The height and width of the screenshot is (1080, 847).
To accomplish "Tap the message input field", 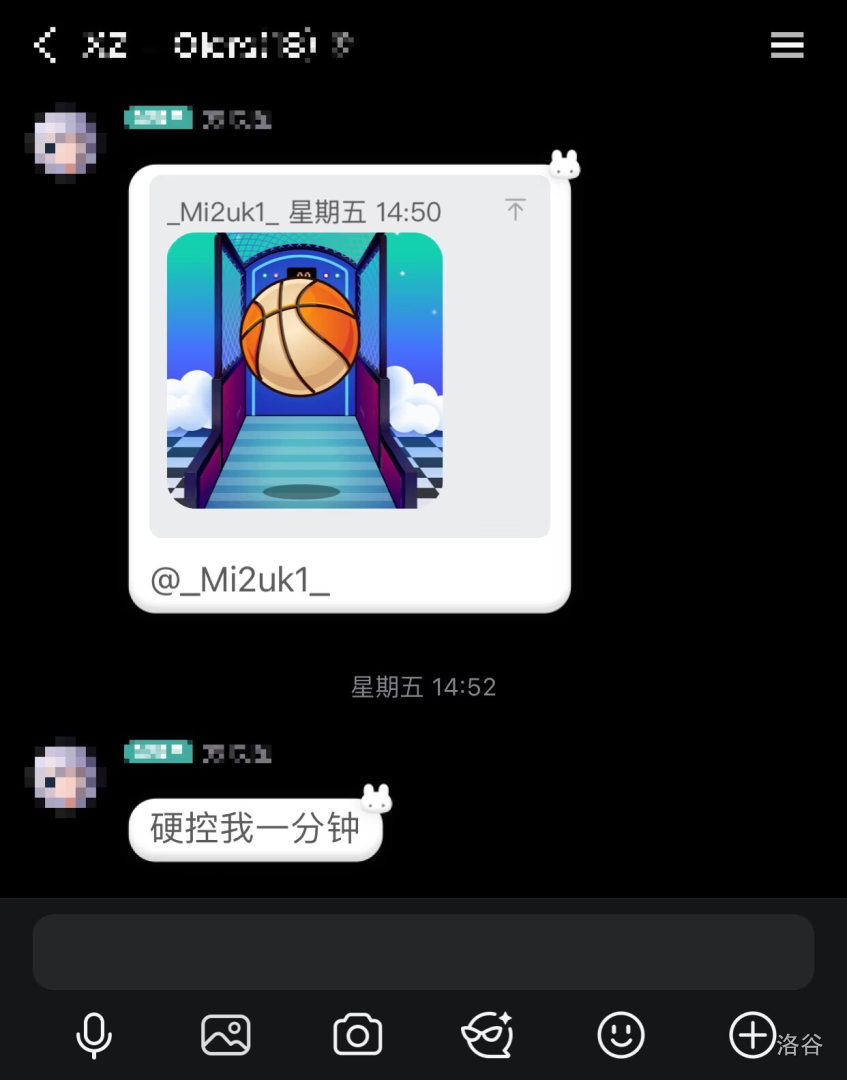I will [x=423, y=952].
